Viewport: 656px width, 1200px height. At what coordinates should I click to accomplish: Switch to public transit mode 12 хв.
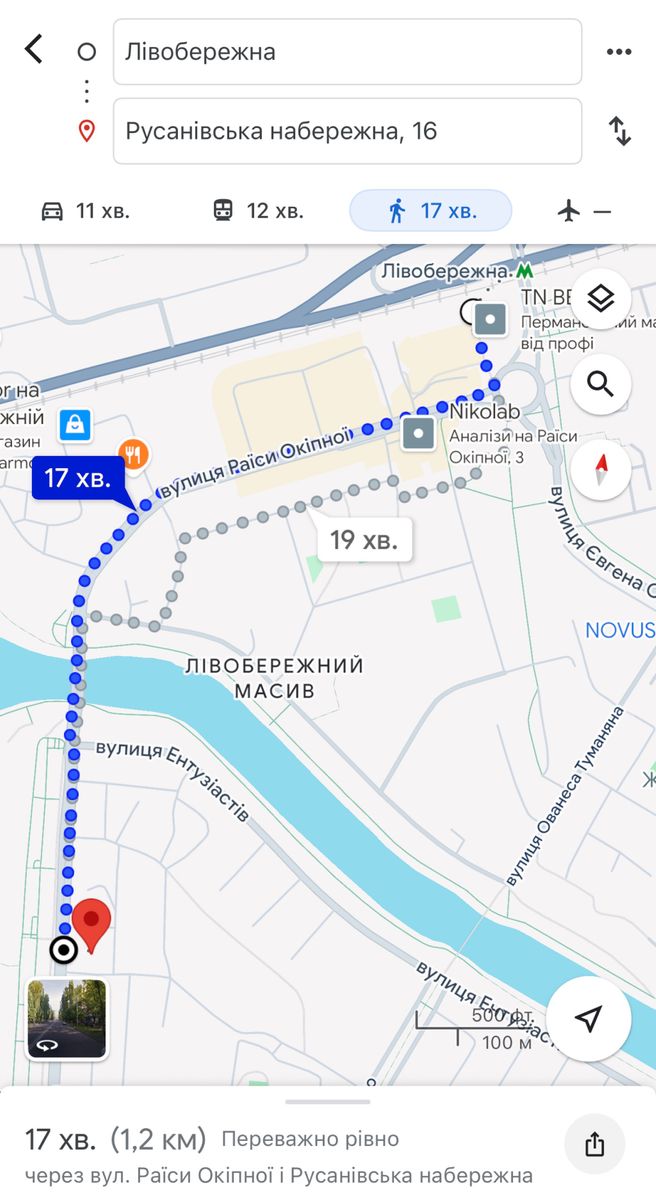pyautogui.click(x=258, y=211)
